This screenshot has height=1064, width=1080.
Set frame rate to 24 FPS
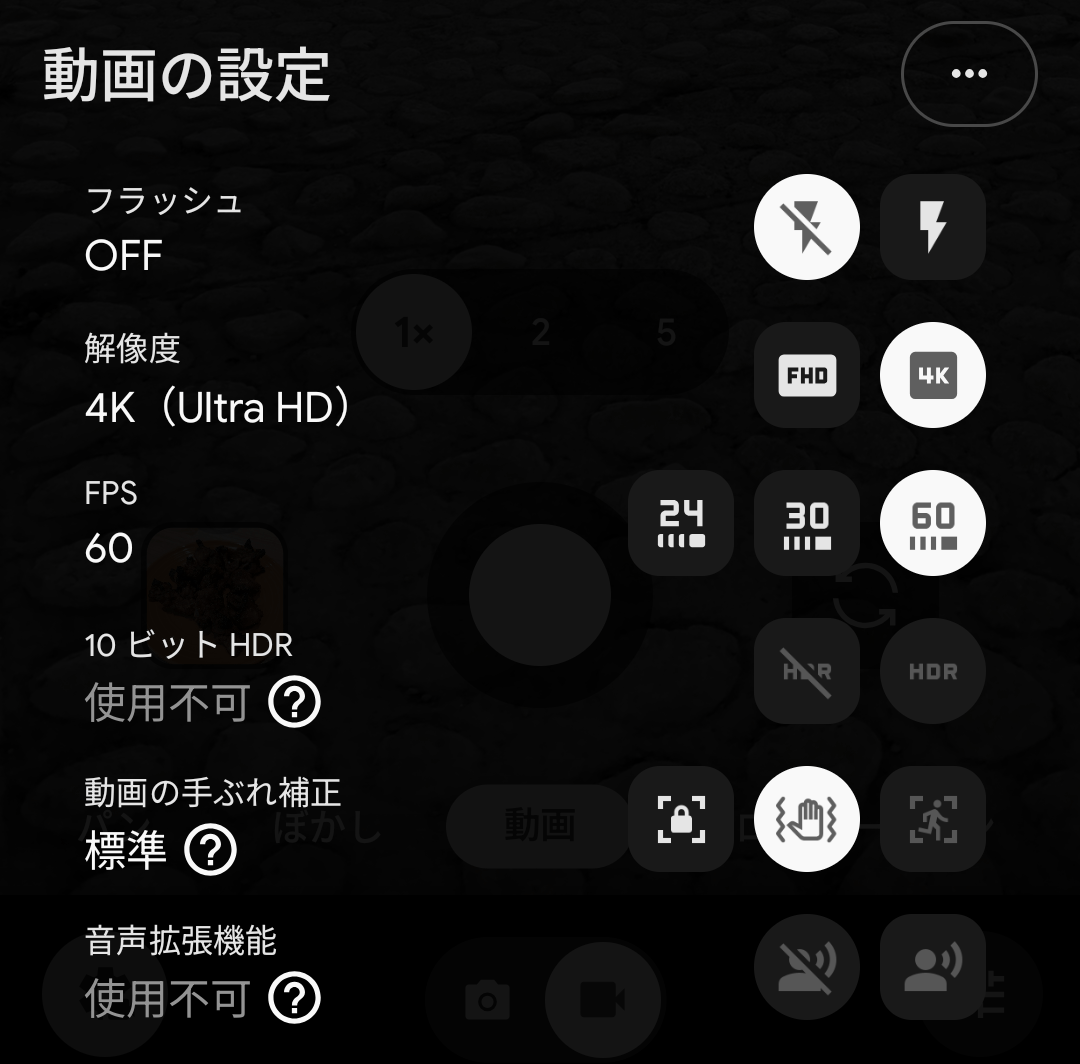[x=680, y=523]
